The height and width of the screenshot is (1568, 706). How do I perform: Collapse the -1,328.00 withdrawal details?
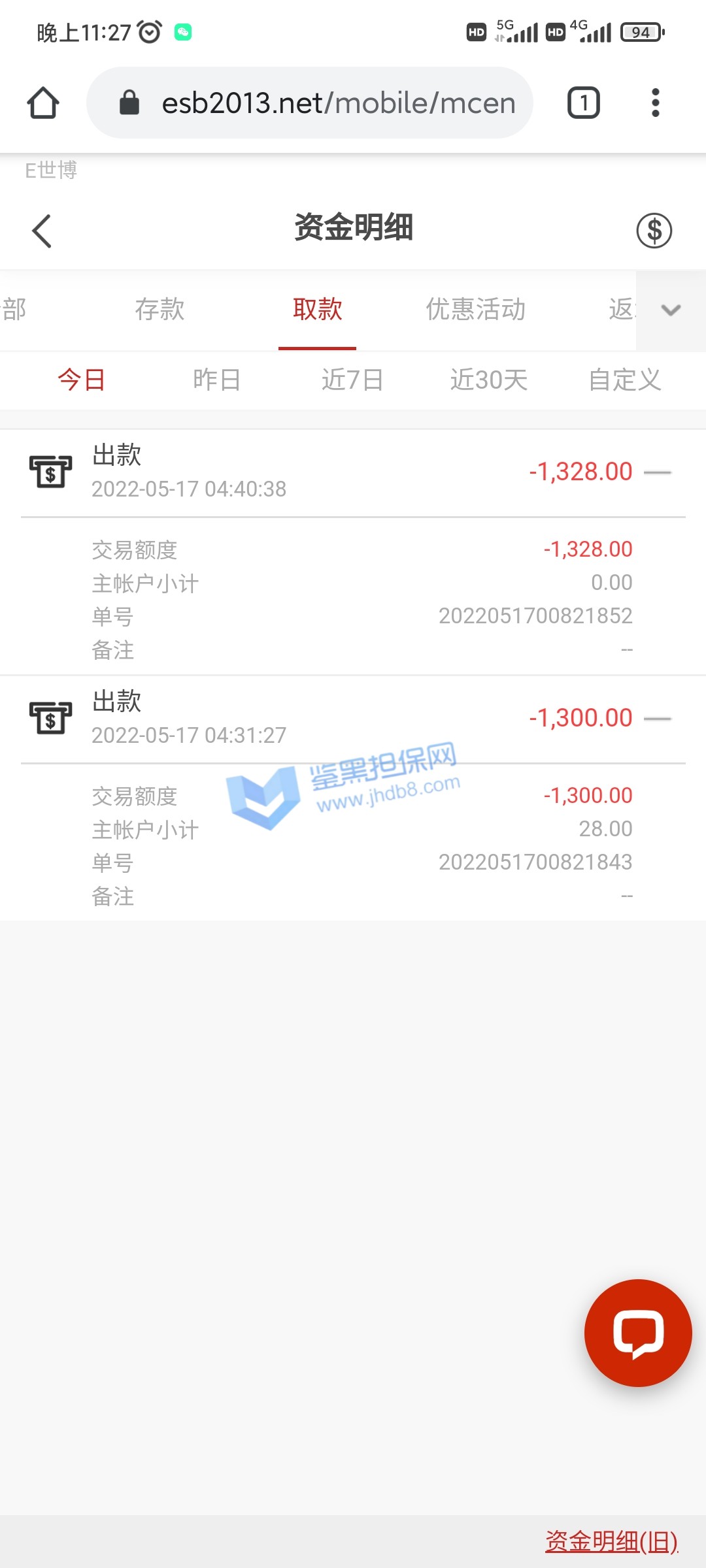click(658, 472)
